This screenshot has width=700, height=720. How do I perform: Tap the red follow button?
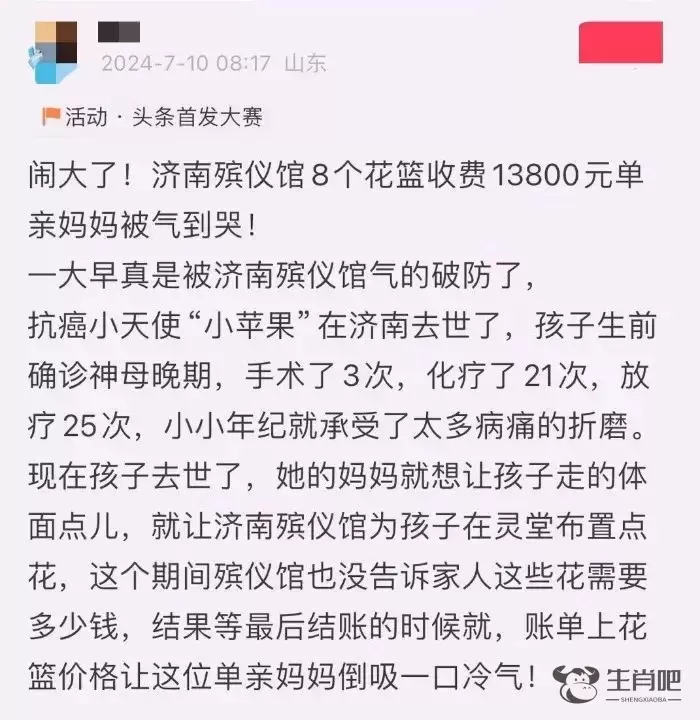tap(620, 44)
